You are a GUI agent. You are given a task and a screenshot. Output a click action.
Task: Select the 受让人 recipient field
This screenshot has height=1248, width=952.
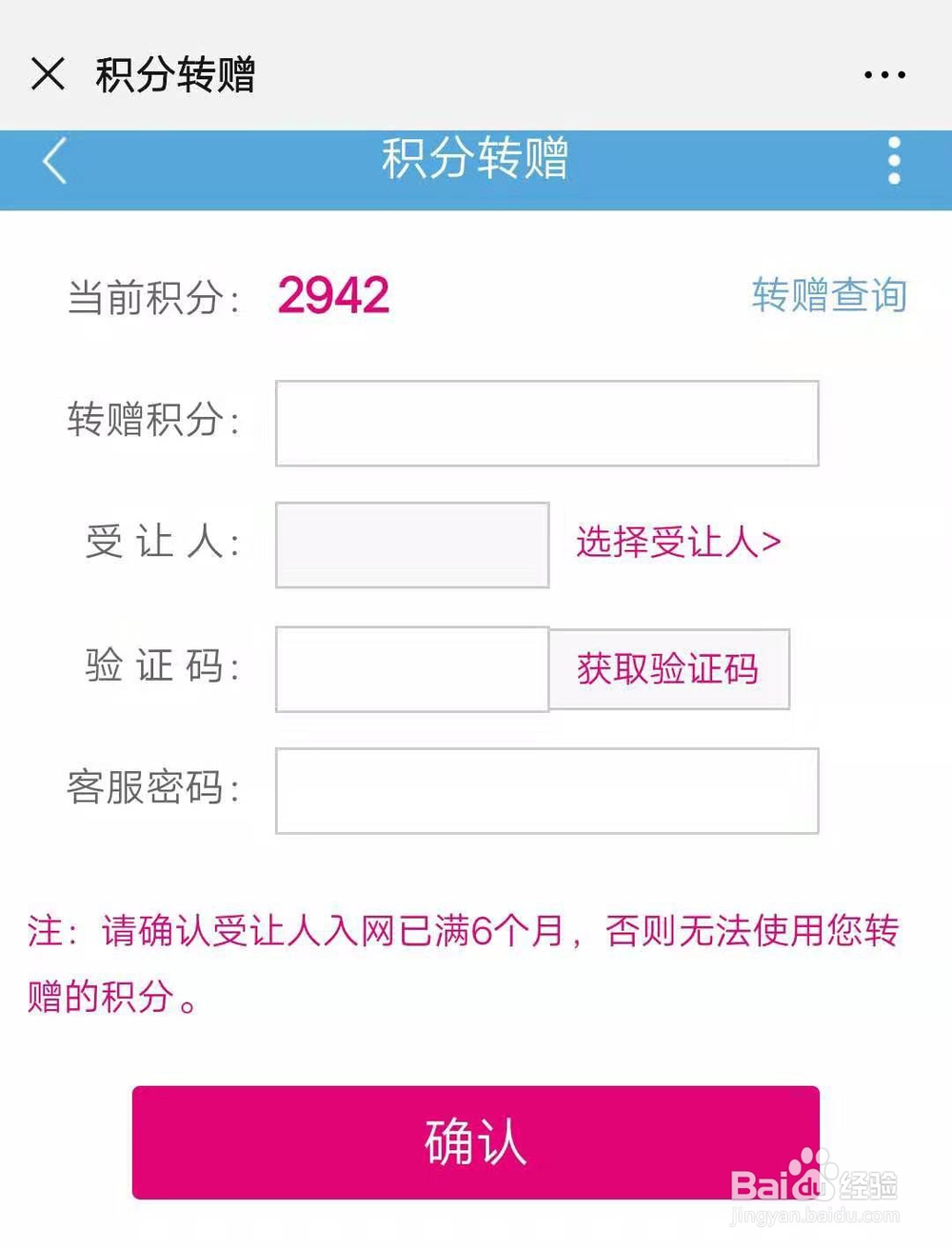click(x=411, y=544)
